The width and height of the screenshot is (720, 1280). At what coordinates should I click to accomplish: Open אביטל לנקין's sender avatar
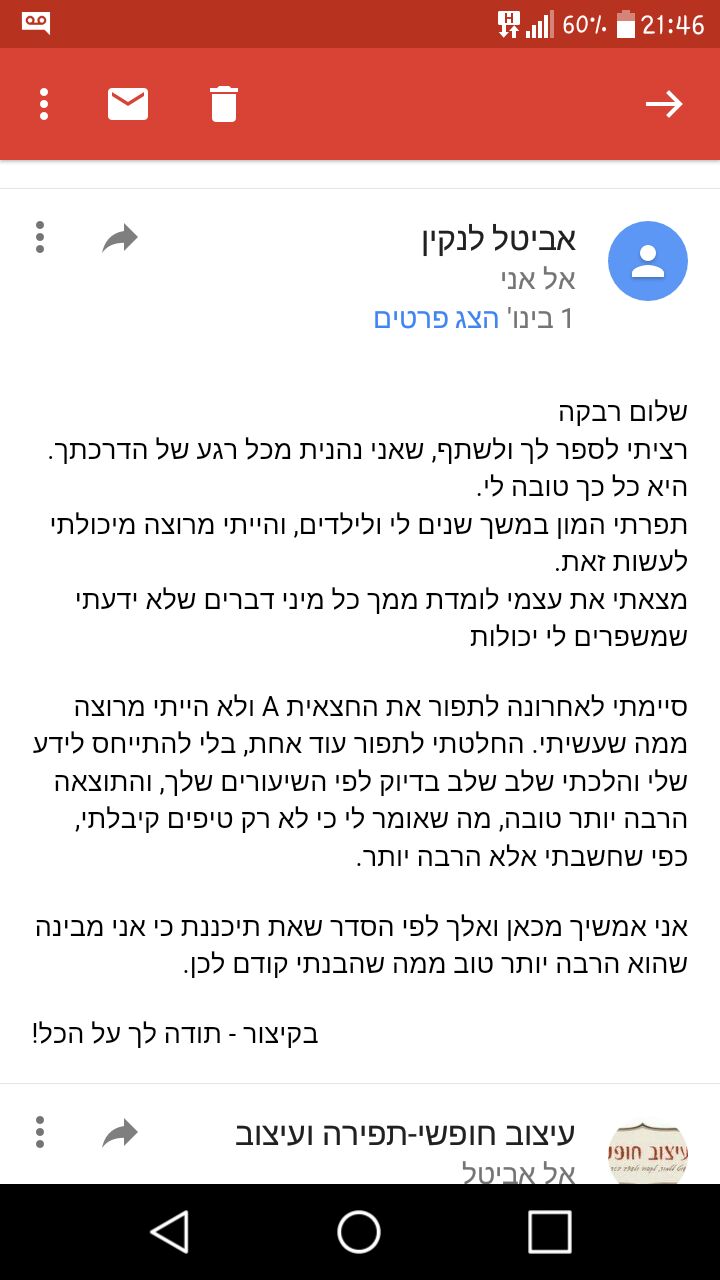648,261
